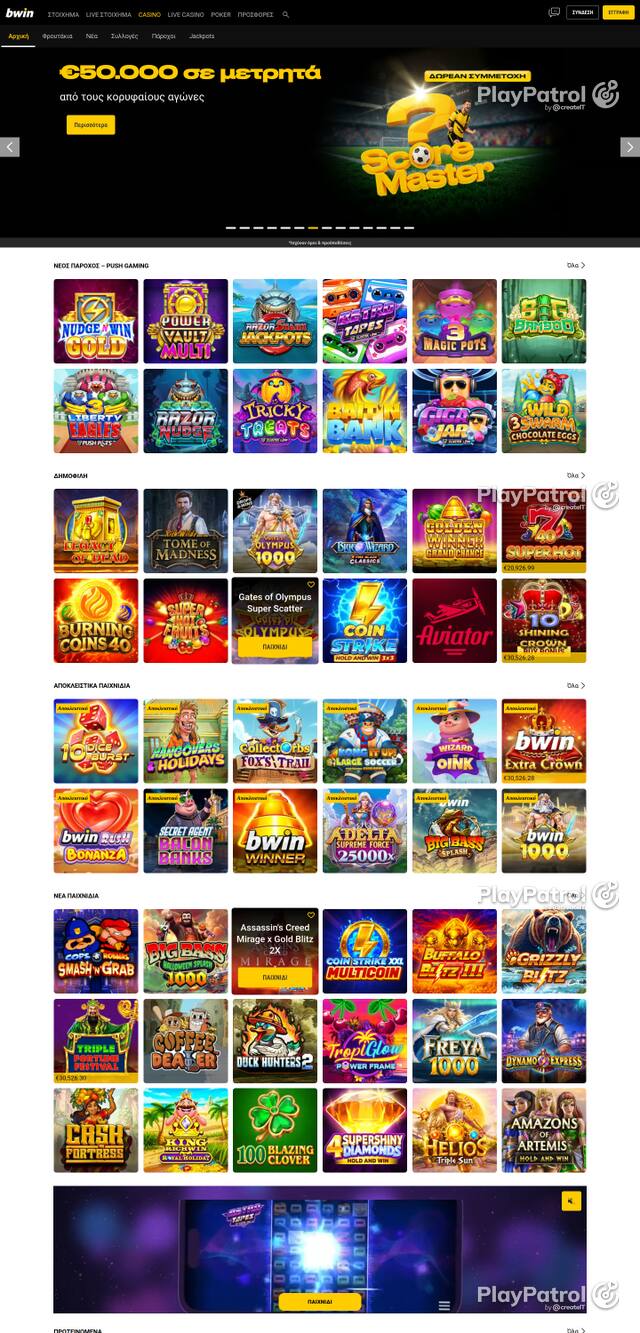Open the 100 Blazing Clover game
Image resolution: width=640 pixels, height=1333 pixels.
pos(275,1131)
